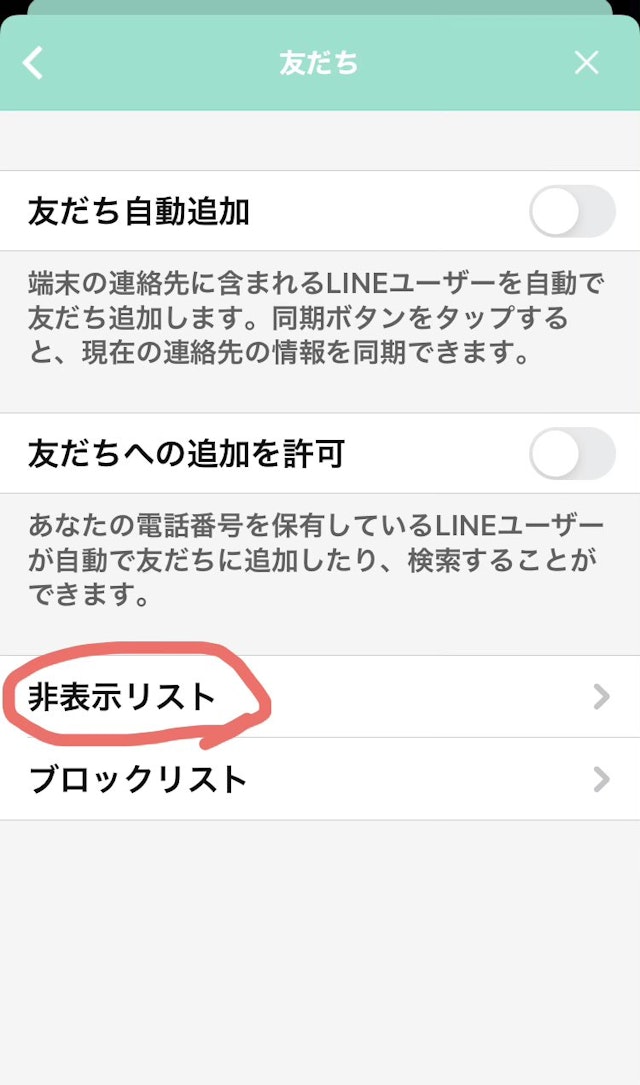This screenshot has height=1085, width=640.
Task: Go back using the top-left arrow
Action: click(x=34, y=63)
